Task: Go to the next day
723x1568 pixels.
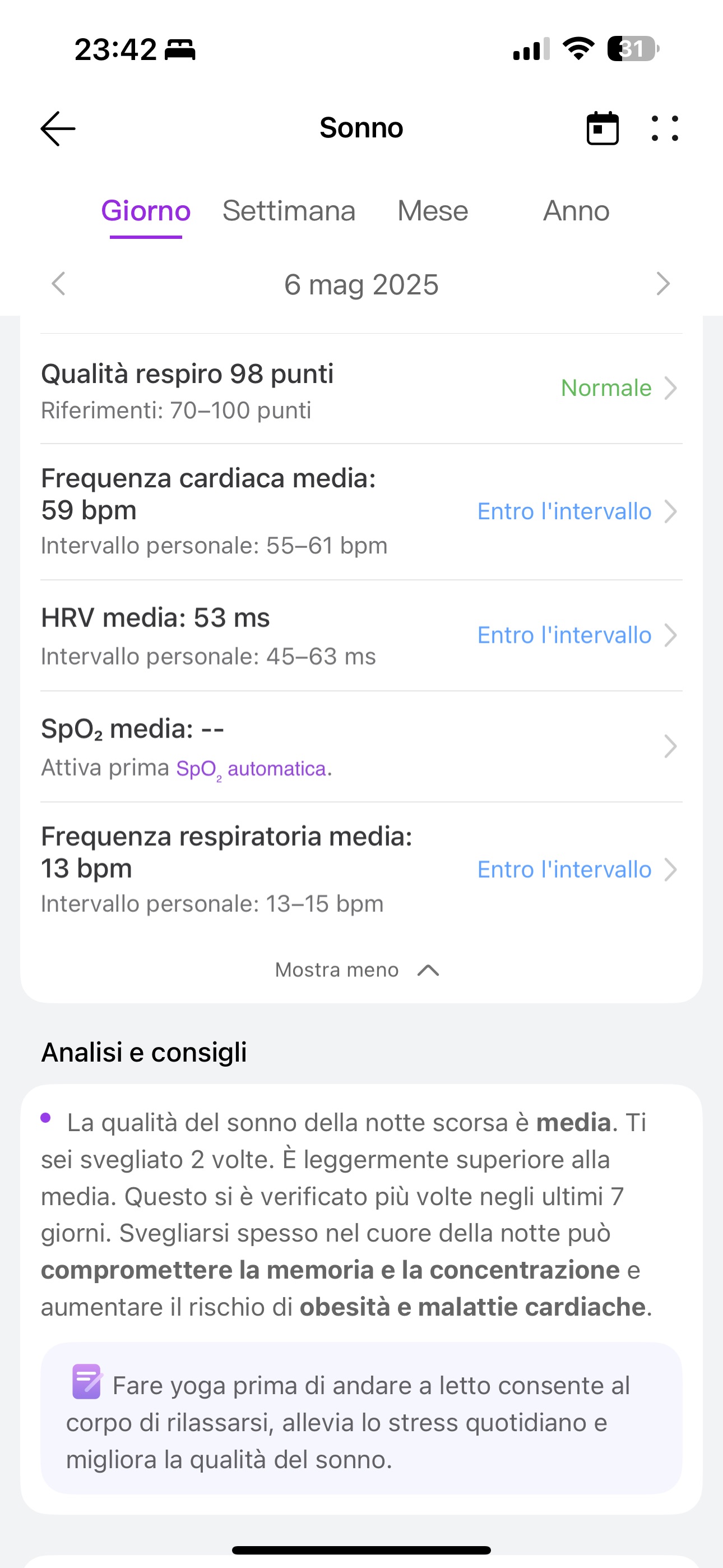Action: pyautogui.click(x=664, y=284)
